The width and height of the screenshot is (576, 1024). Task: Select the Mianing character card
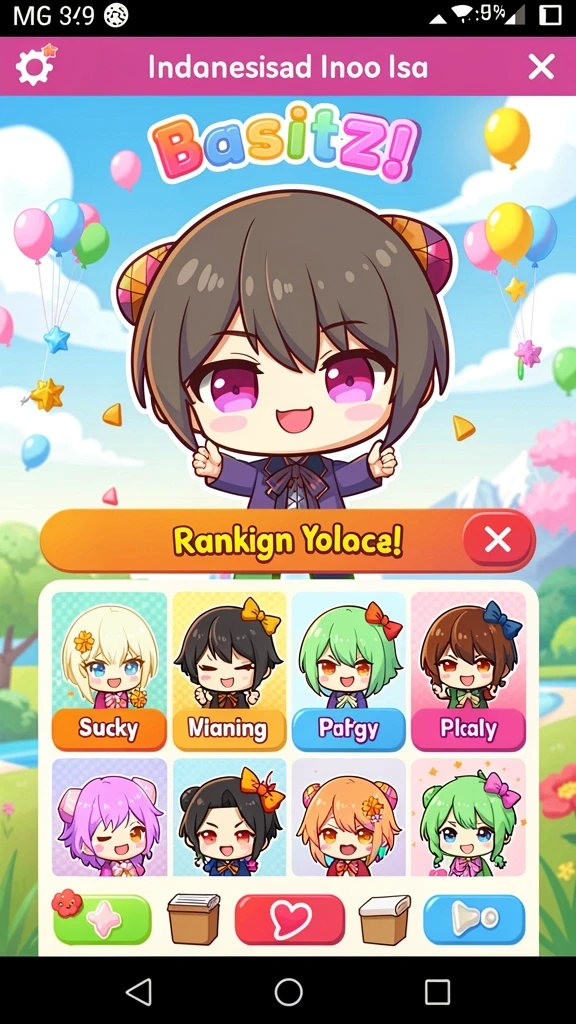pos(229,671)
